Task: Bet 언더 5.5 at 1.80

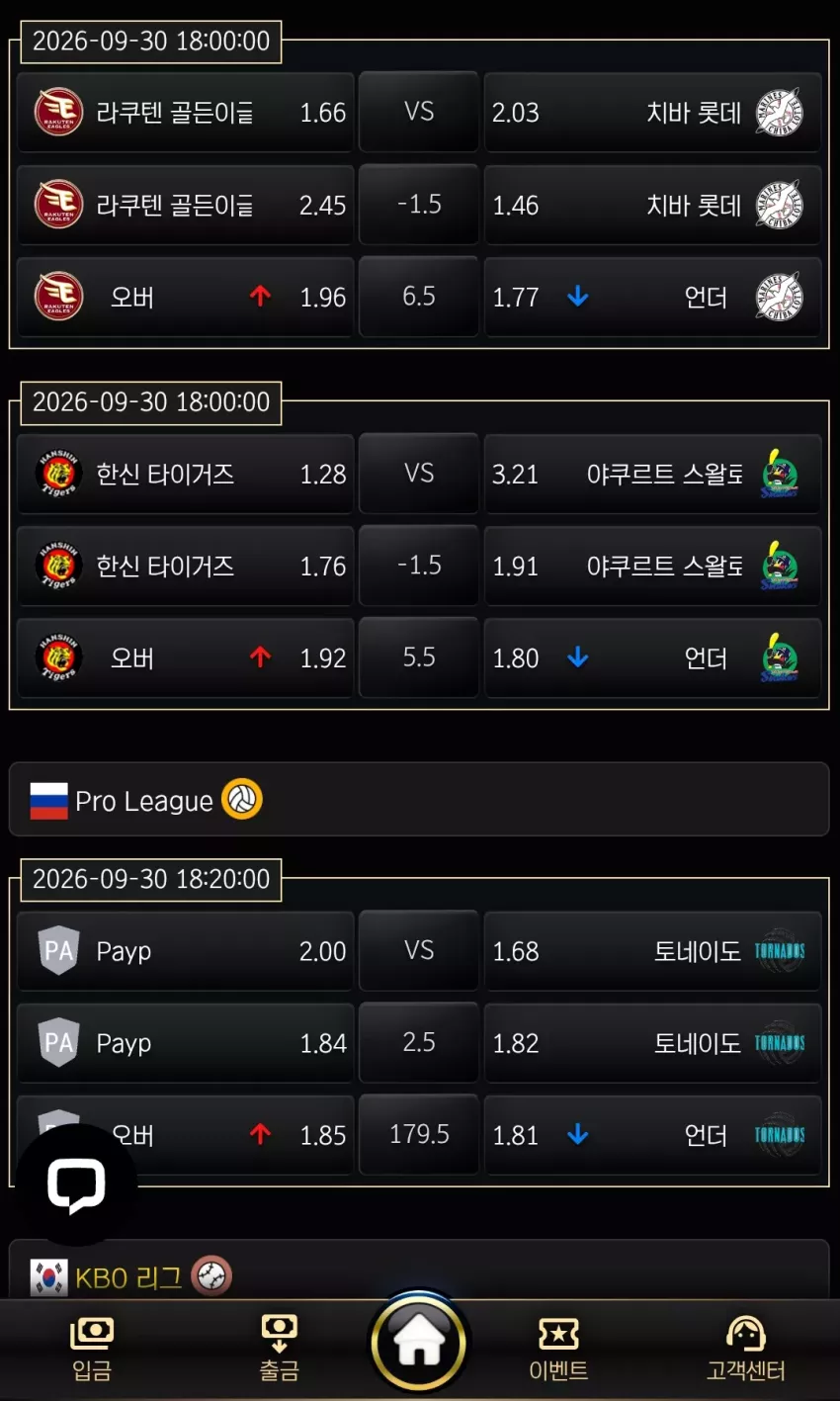Action: [652, 657]
